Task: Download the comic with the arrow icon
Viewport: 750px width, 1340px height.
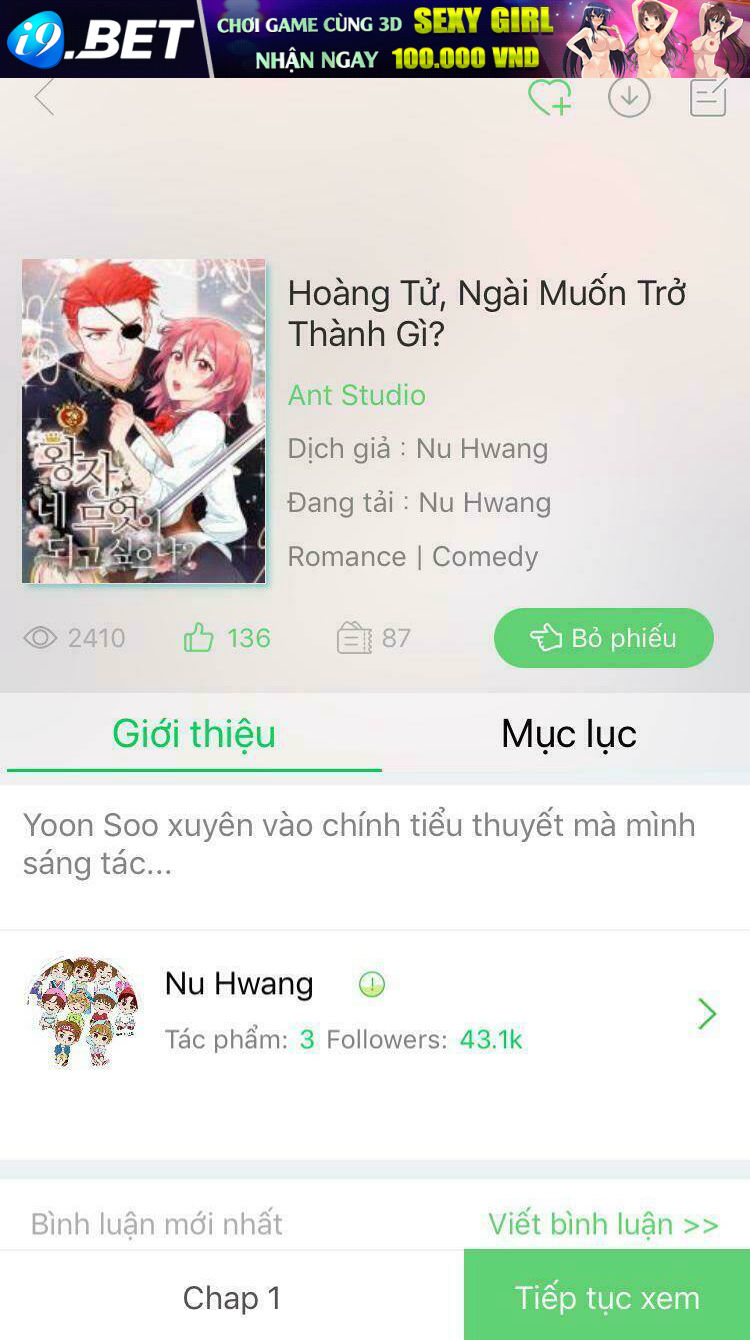Action: click(629, 98)
